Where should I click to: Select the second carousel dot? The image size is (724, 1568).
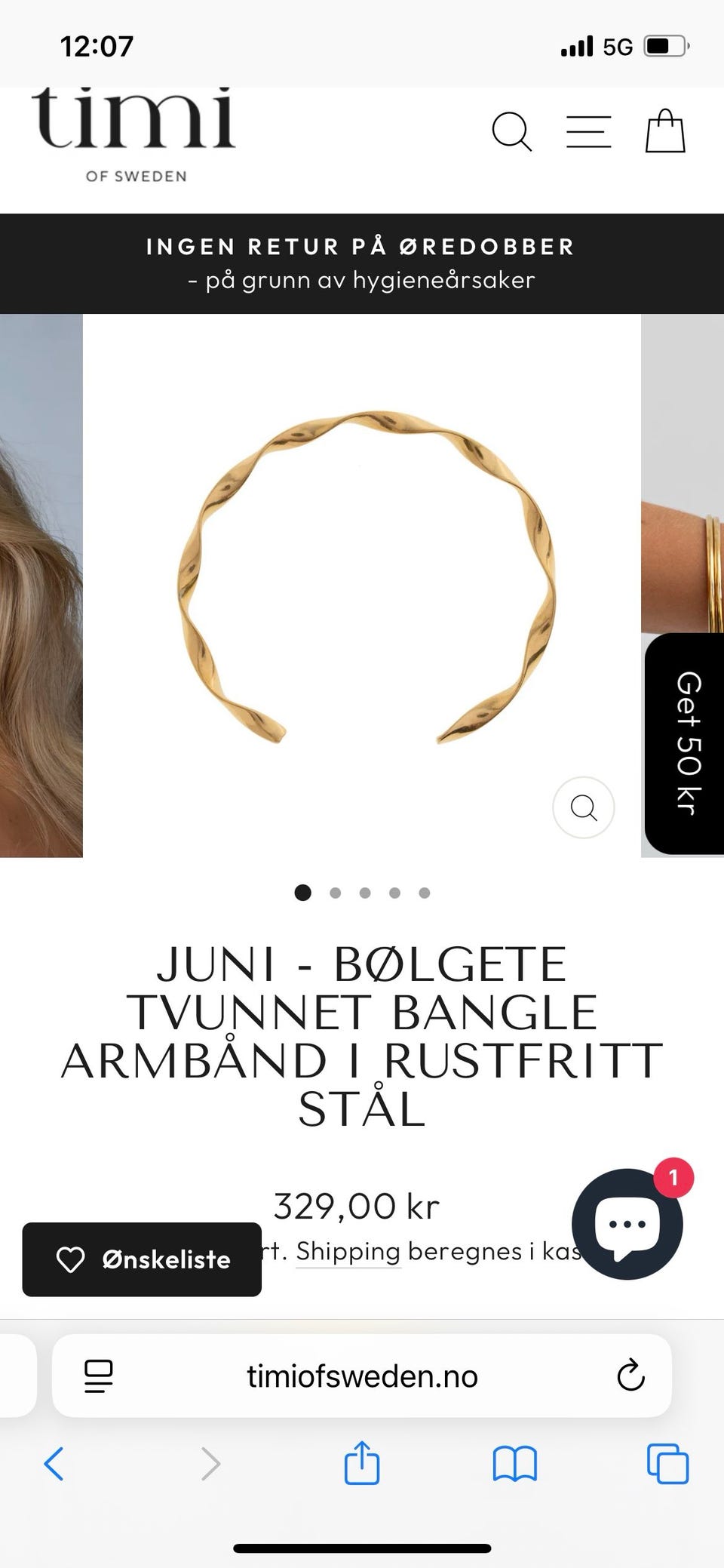334,893
